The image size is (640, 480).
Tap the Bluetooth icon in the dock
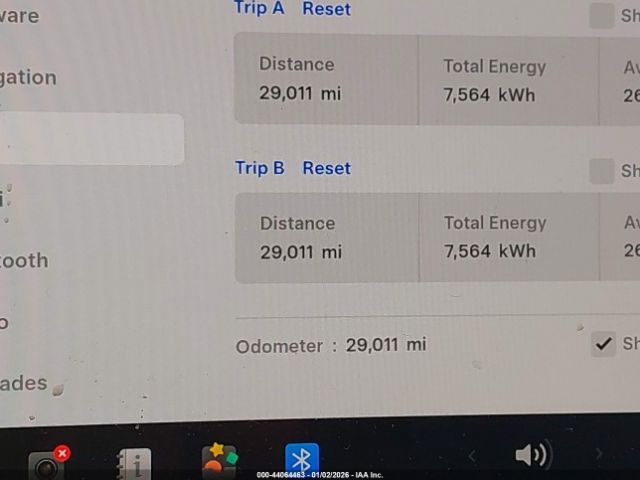pos(302,460)
